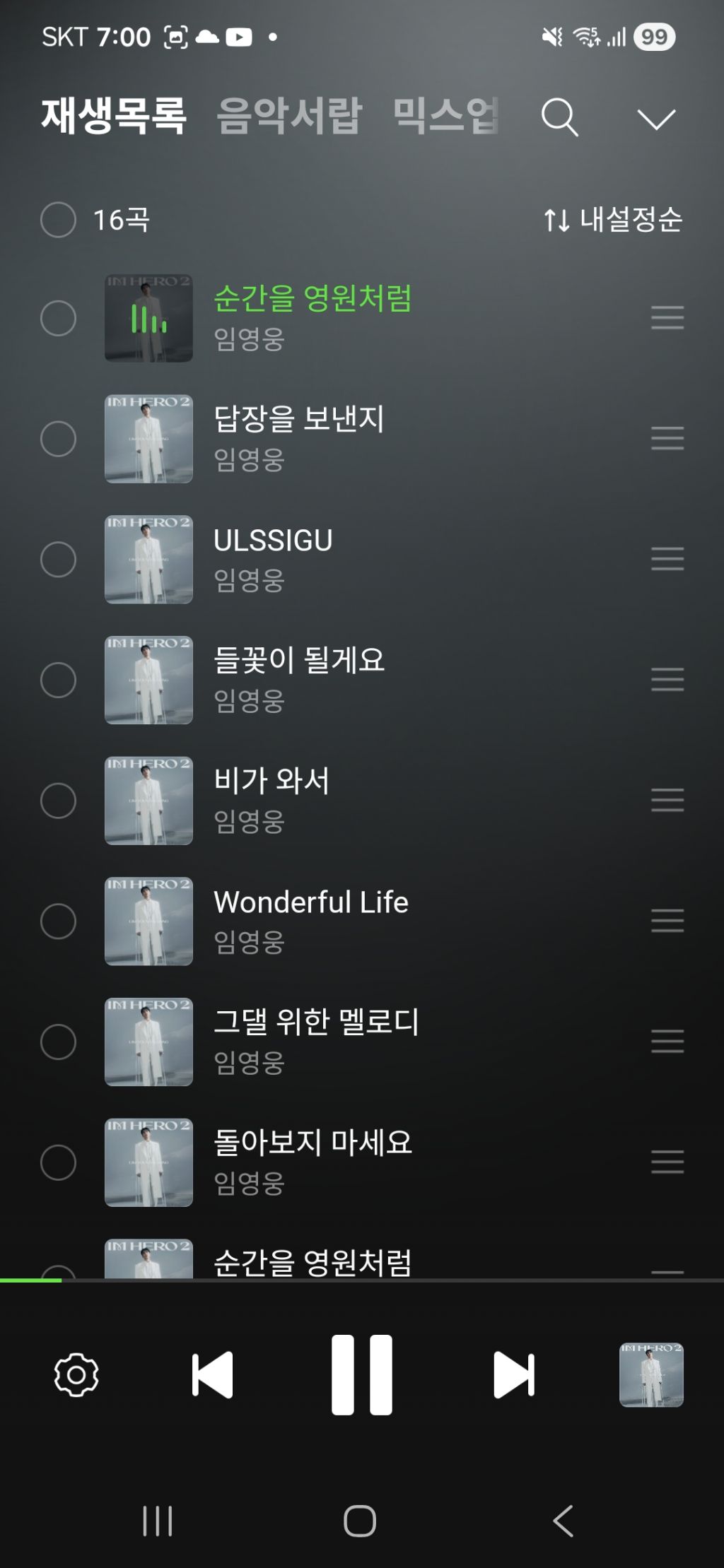This screenshot has width=724, height=1568.
Task: Open the playlist search icon
Action: point(560,117)
